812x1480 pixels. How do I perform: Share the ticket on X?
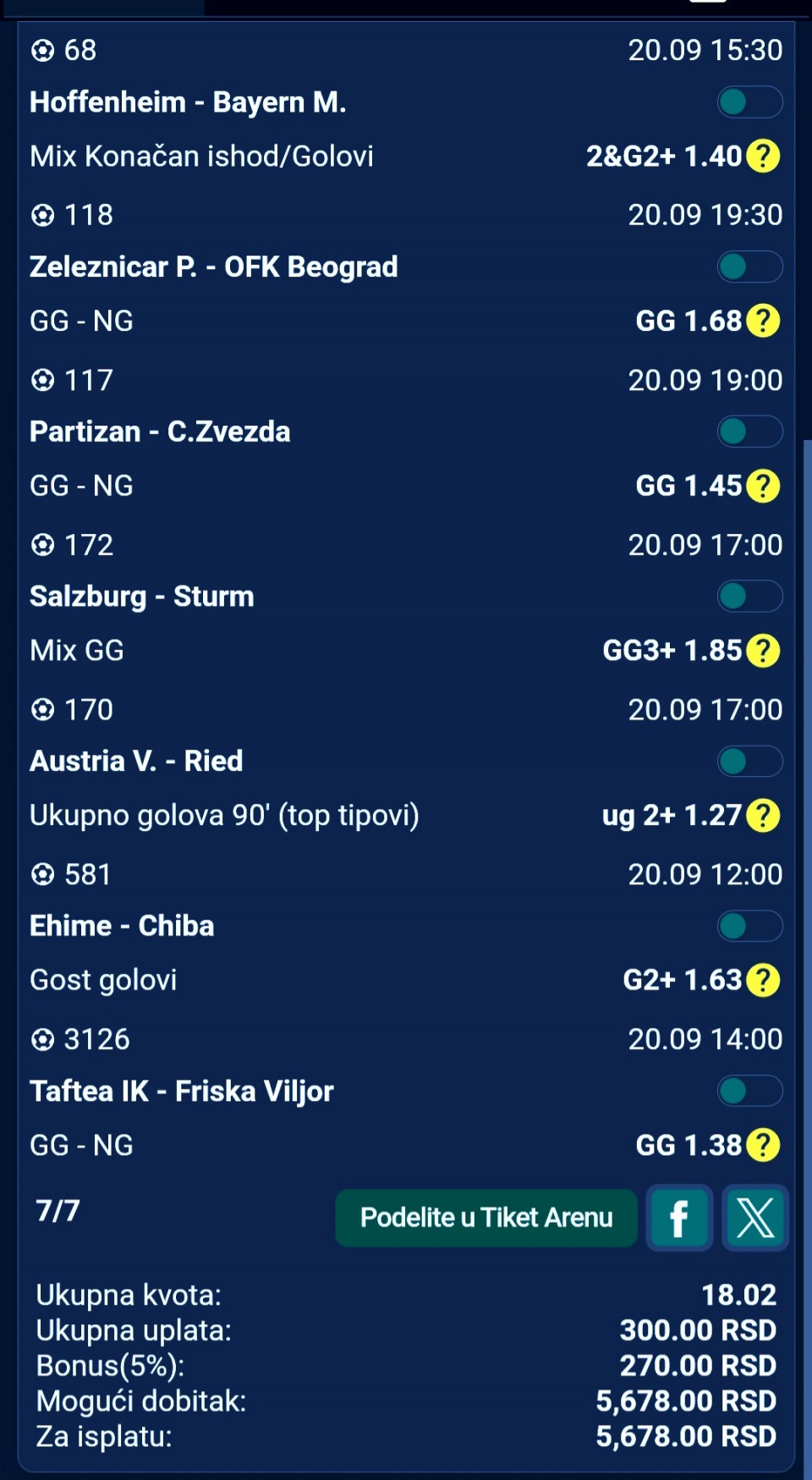point(755,1219)
